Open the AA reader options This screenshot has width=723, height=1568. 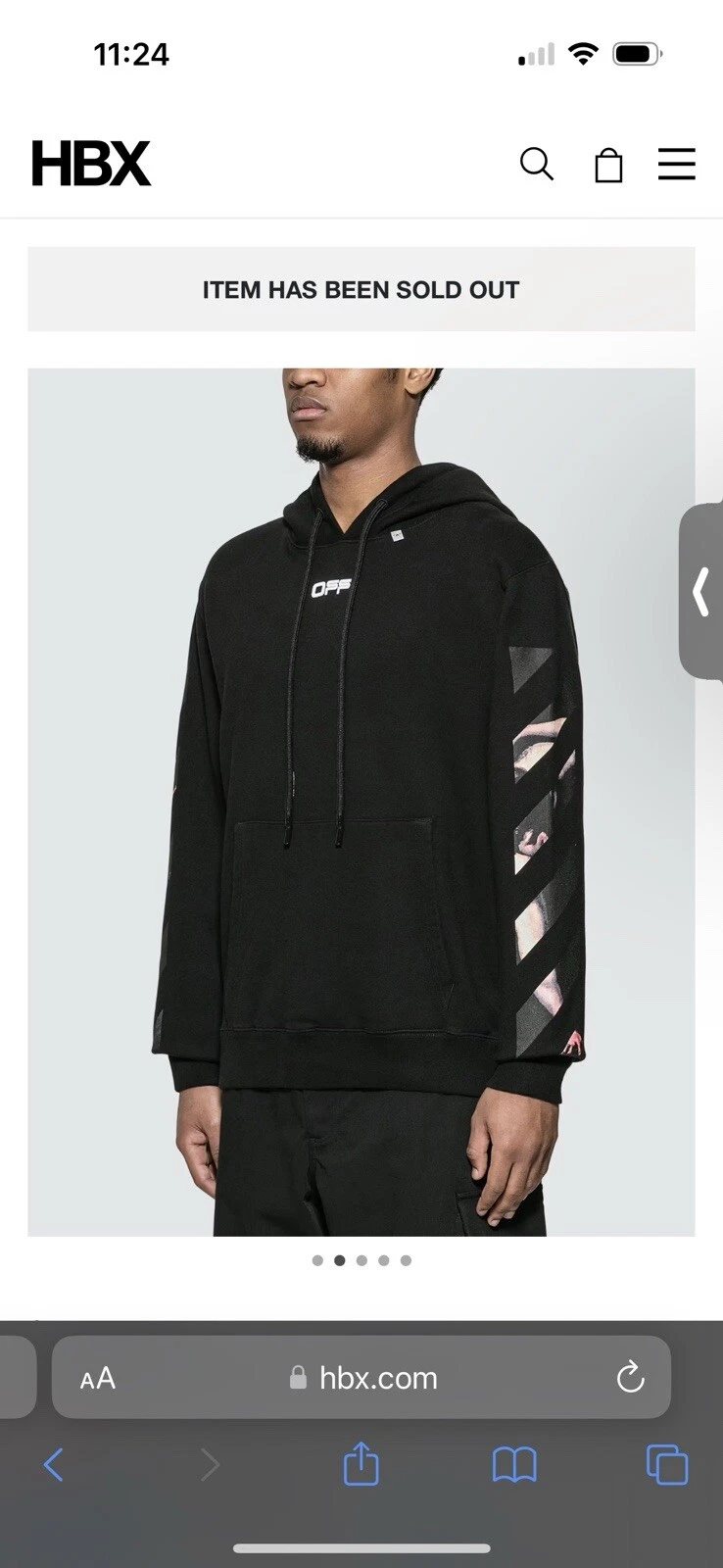[98, 1379]
